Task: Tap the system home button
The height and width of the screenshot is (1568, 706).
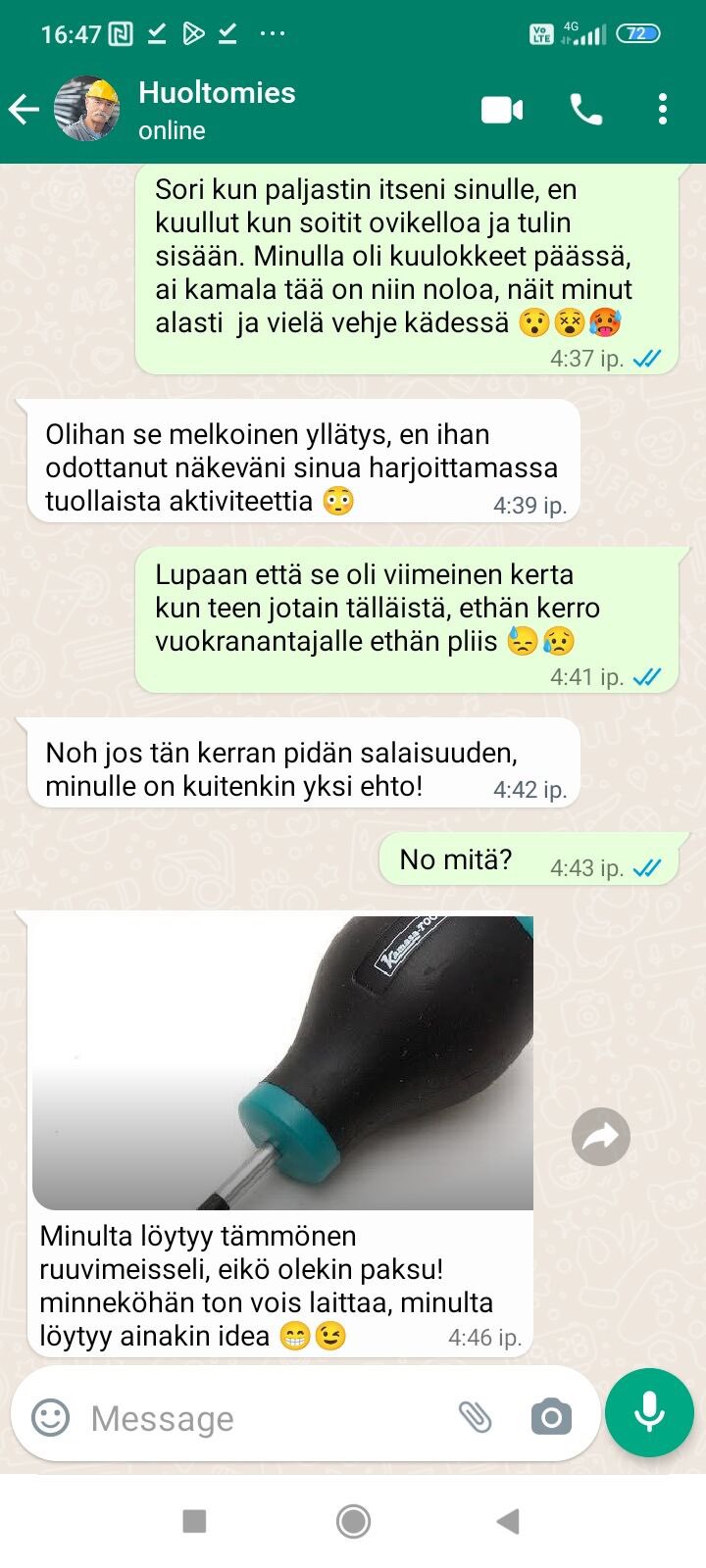Action: 353,1521
